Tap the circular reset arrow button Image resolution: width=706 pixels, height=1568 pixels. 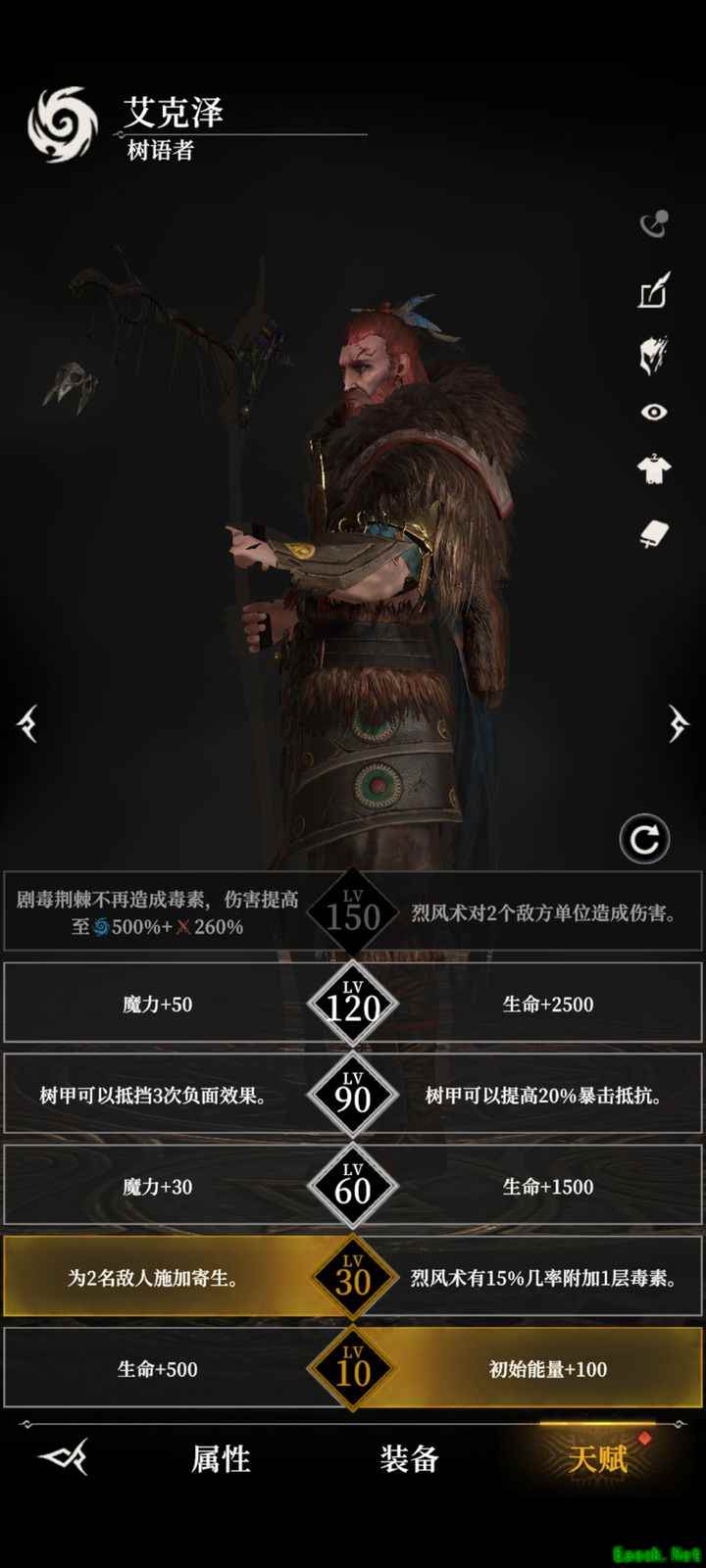pos(644,839)
